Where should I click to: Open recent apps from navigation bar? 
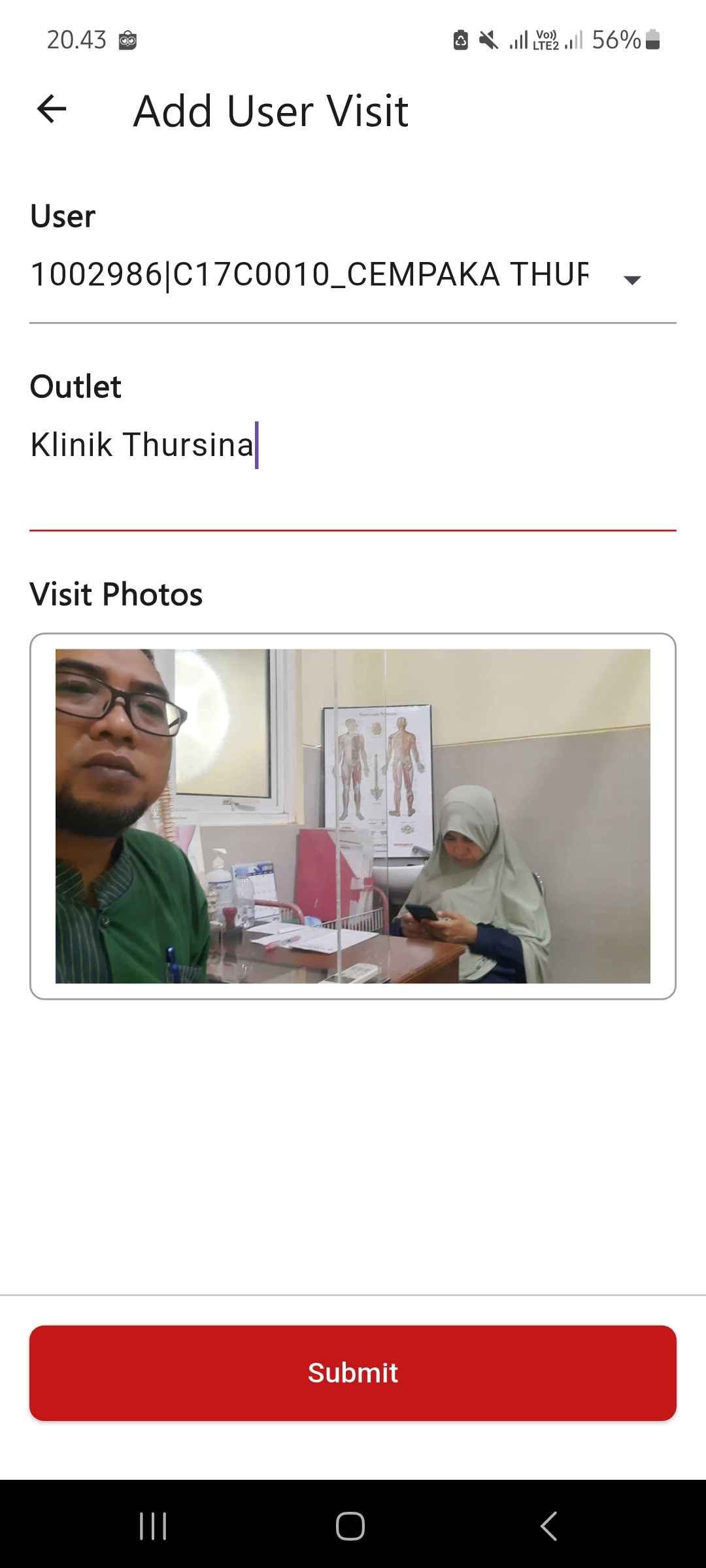pos(153,1526)
